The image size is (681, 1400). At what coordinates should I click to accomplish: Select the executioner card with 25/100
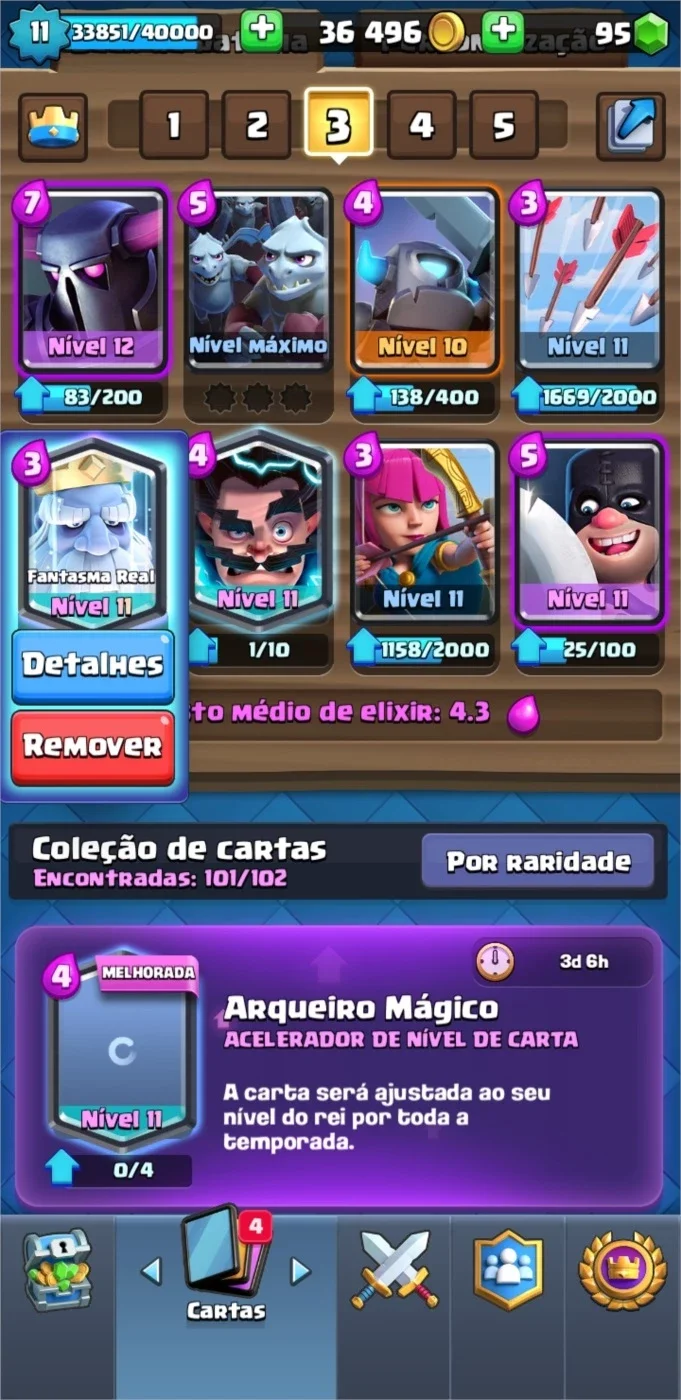[x=589, y=534]
